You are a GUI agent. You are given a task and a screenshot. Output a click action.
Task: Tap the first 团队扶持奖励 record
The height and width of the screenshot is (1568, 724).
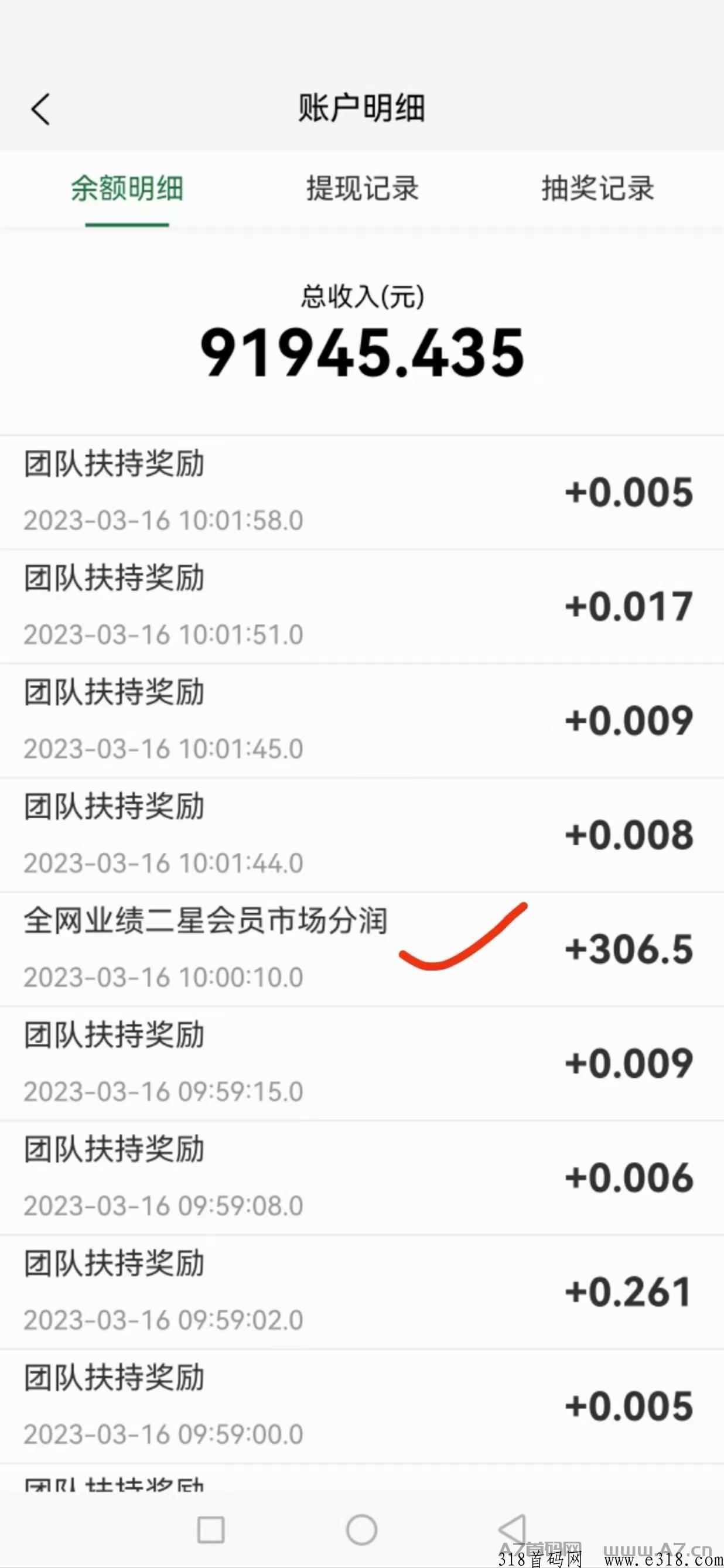pyautogui.click(x=113, y=465)
